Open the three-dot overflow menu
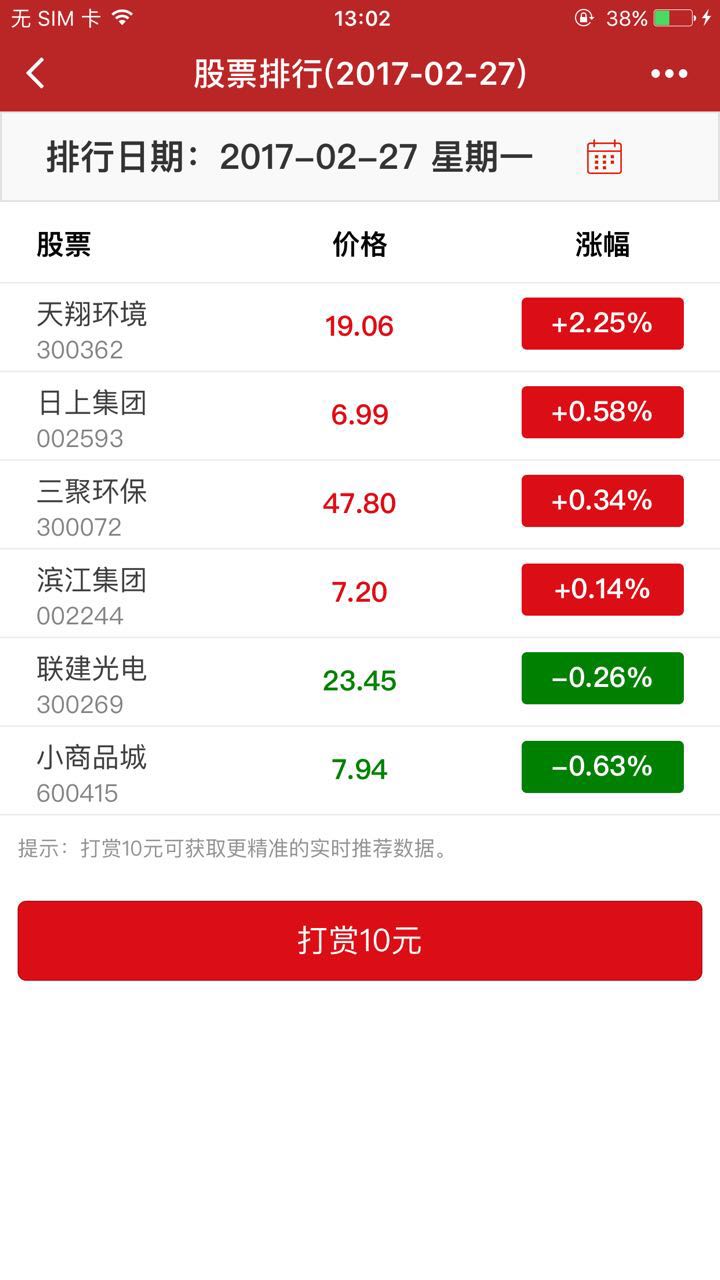 click(669, 73)
